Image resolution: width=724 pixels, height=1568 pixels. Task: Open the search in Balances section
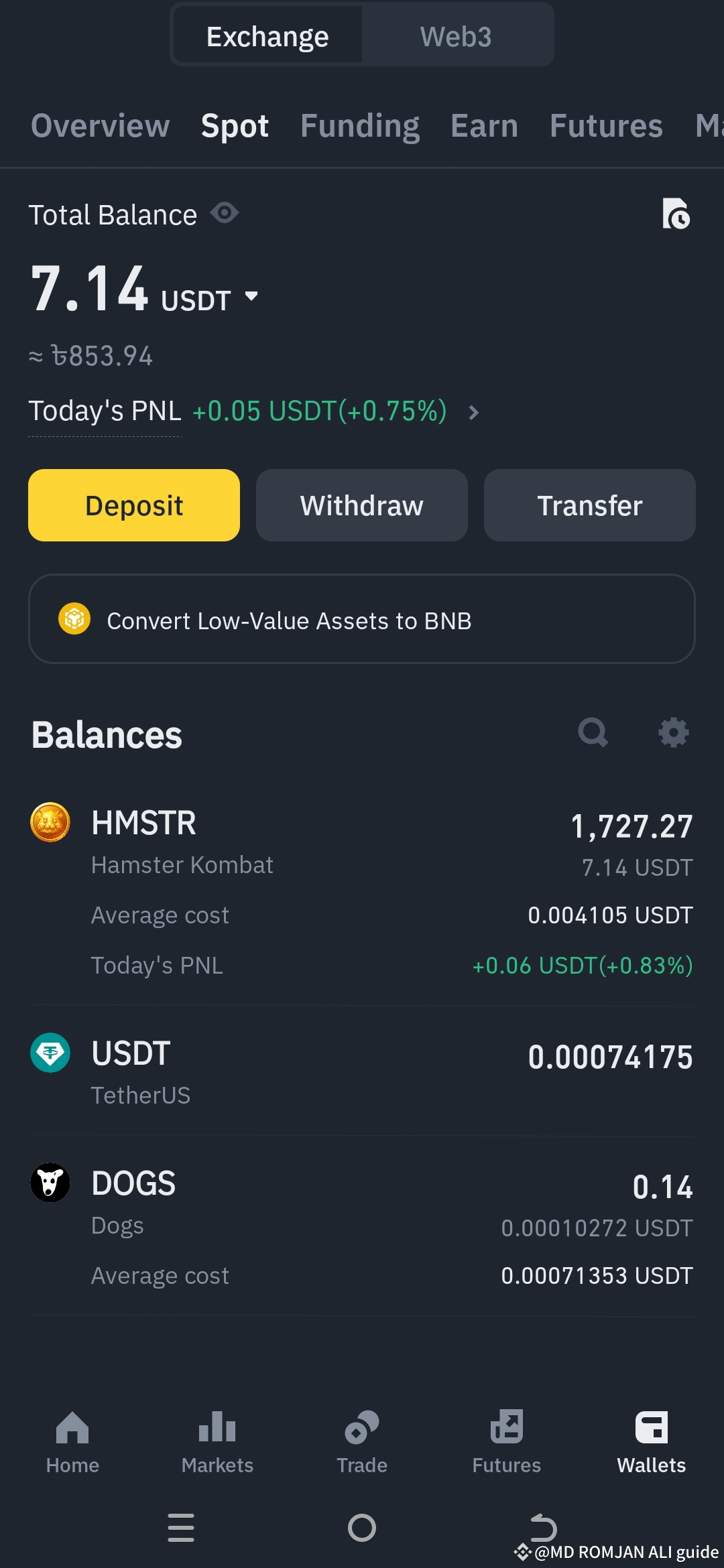[593, 733]
